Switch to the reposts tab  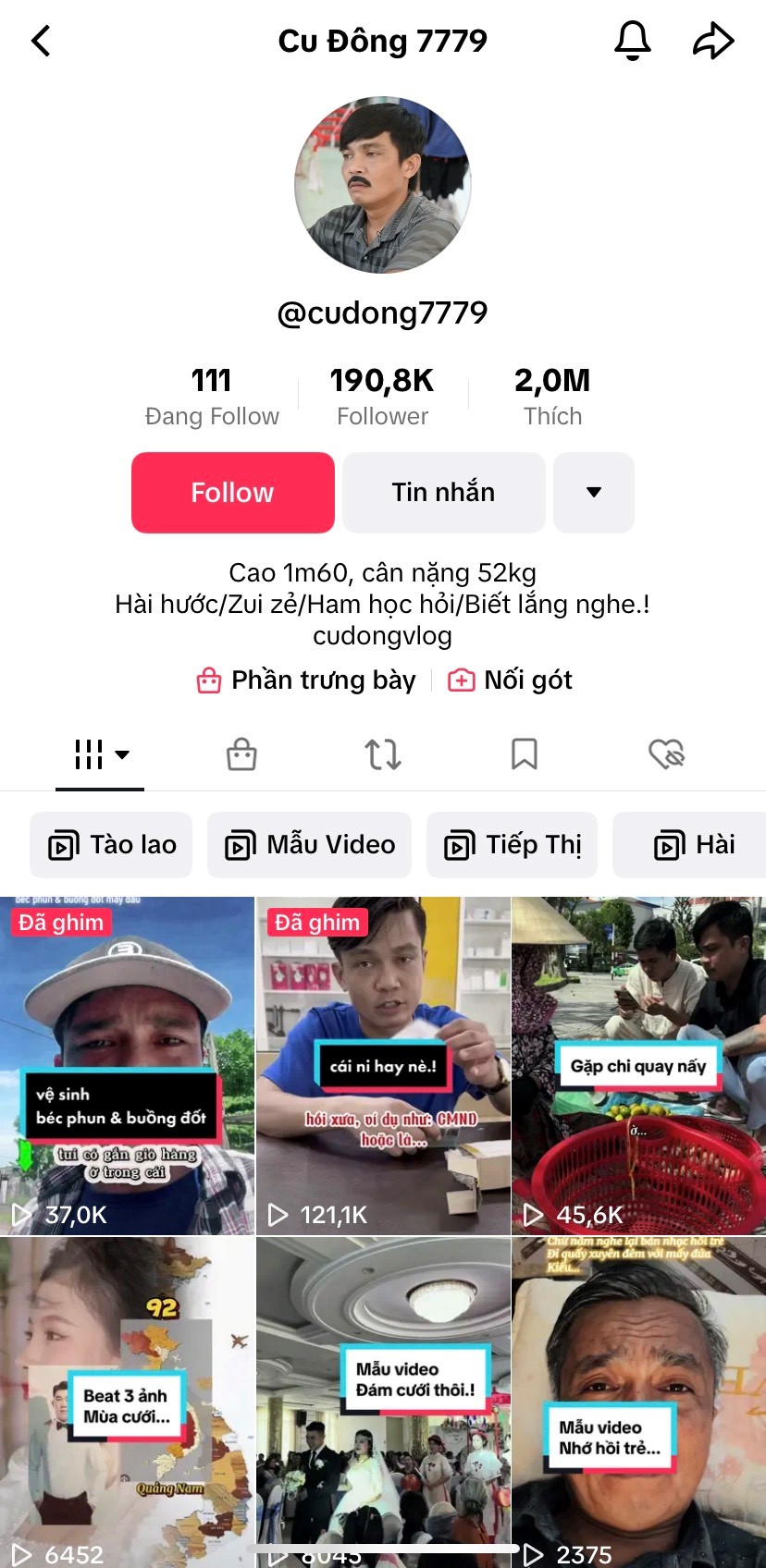pyautogui.click(x=383, y=754)
